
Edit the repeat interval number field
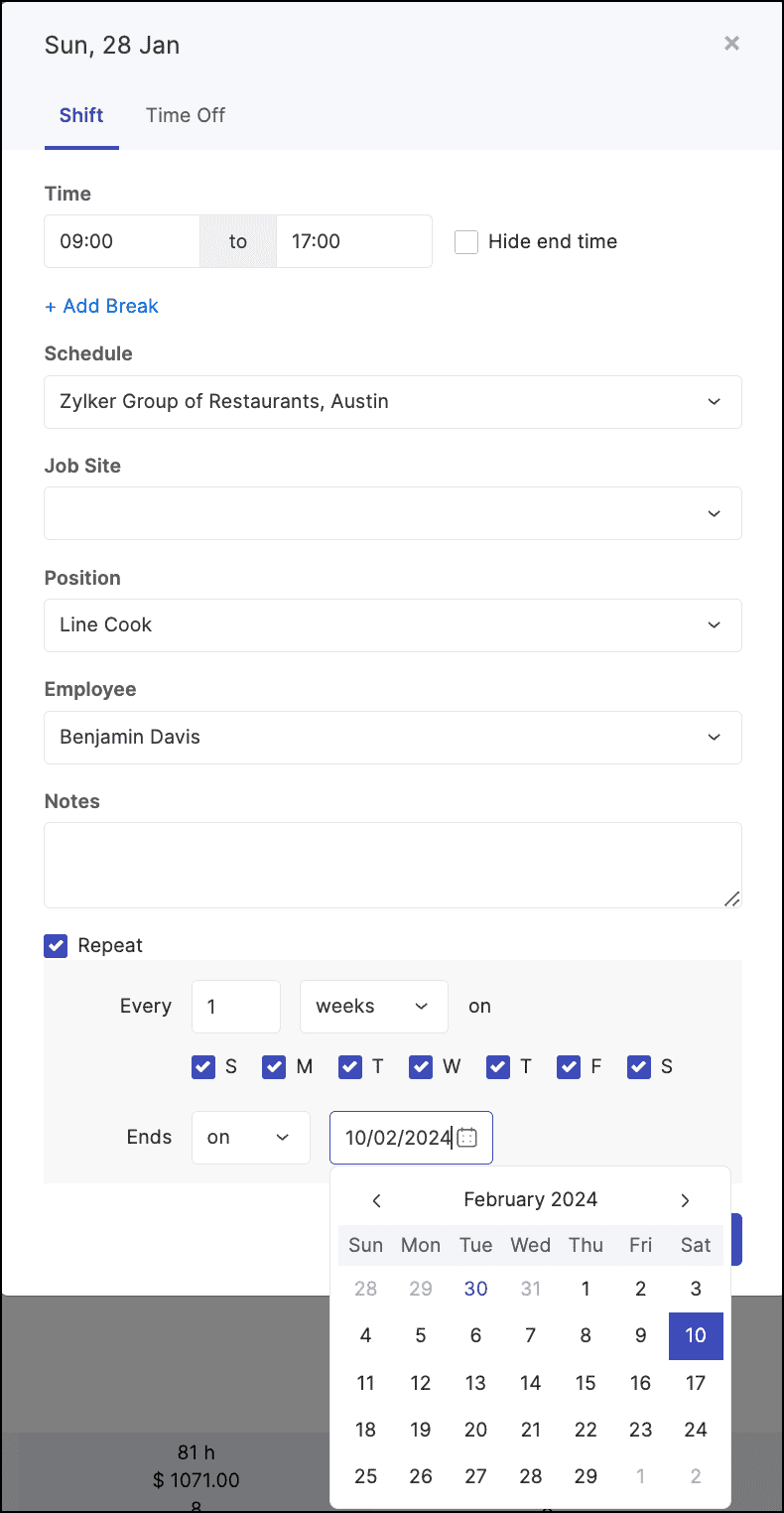[x=235, y=1007]
